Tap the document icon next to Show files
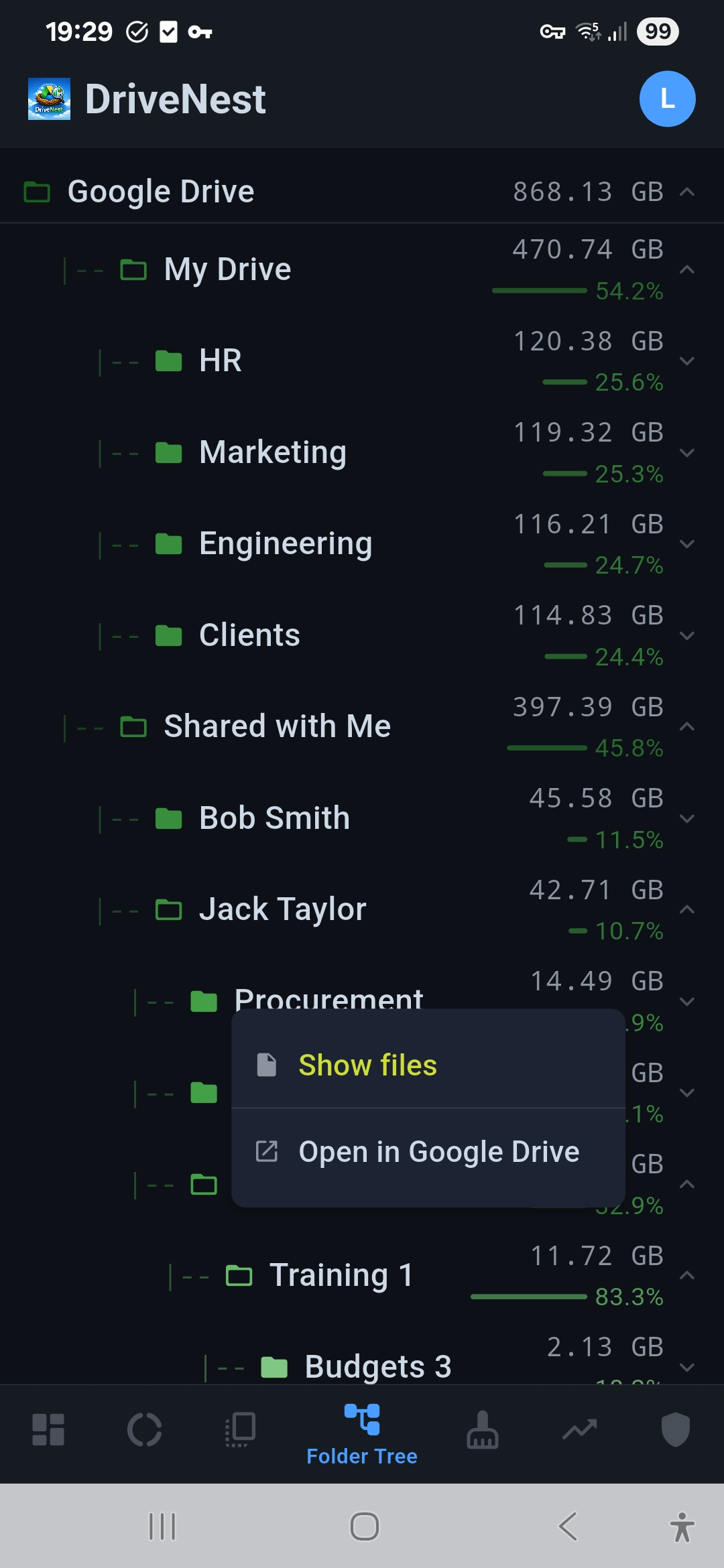This screenshot has height=1568, width=724. (x=267, y=1064)
